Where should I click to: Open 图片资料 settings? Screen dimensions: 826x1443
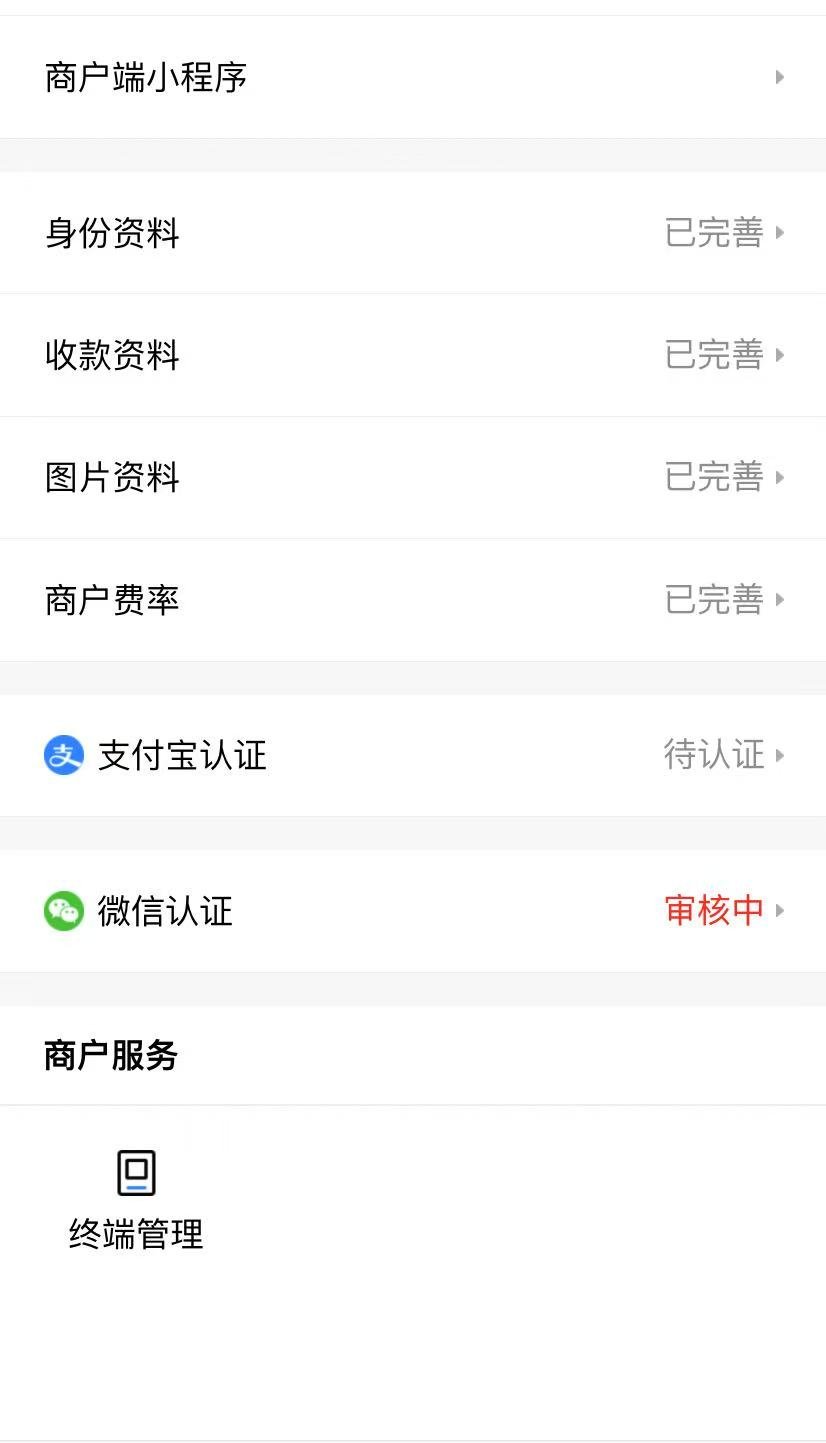click(x=413, y=477)
